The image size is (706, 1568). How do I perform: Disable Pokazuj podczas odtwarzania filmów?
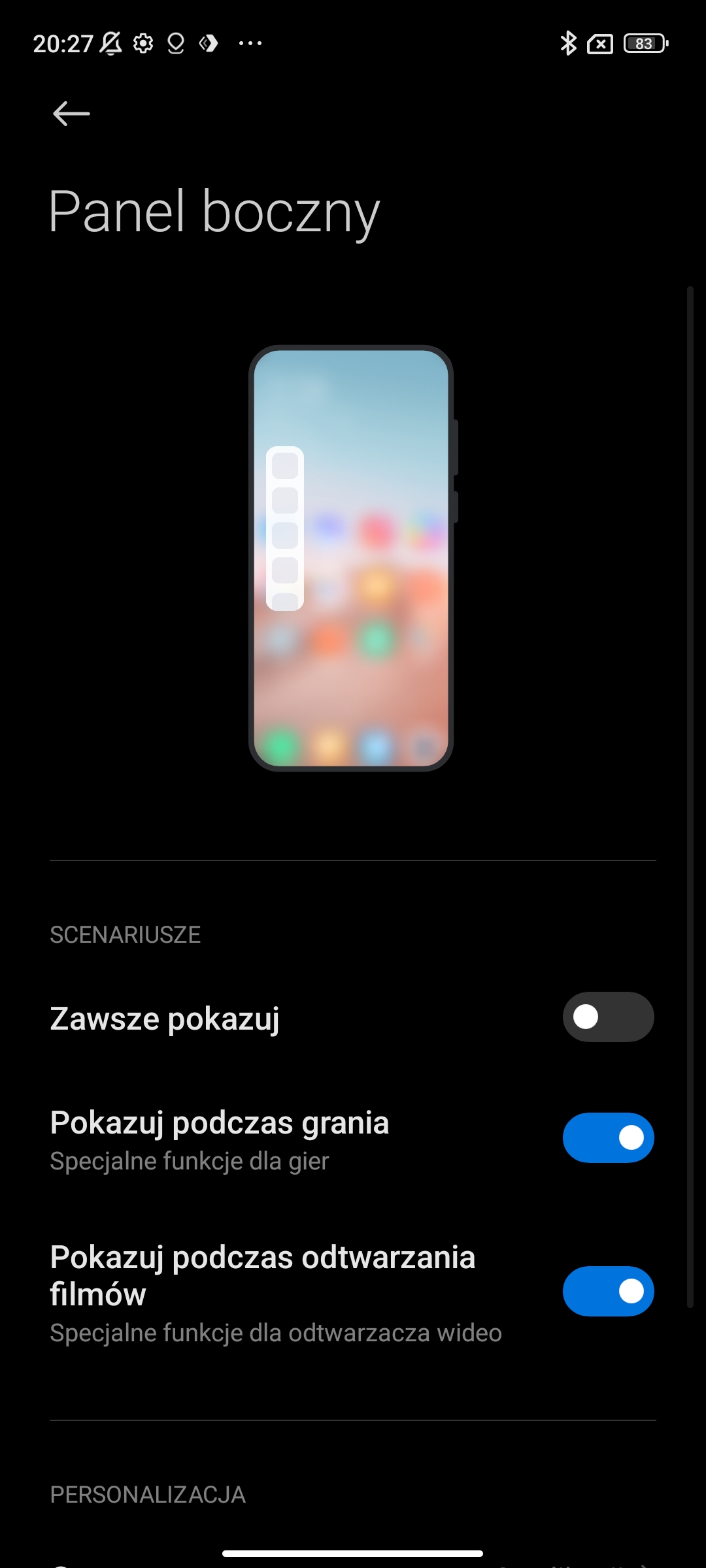[x=608, y=1291]
